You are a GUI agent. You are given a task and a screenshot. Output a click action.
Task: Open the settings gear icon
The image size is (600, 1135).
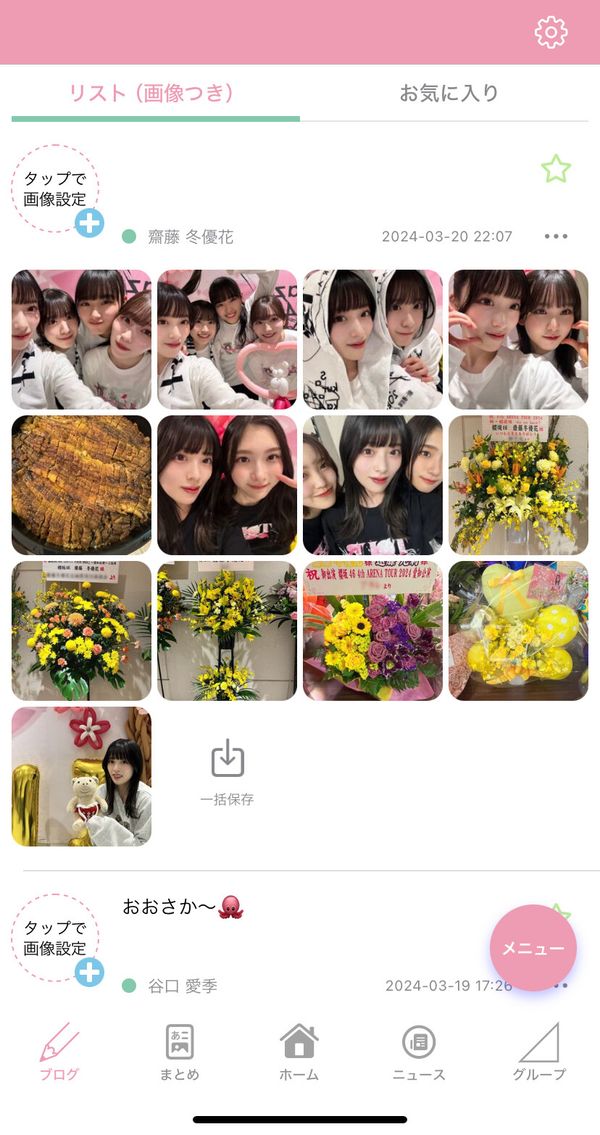click(551, 33)
